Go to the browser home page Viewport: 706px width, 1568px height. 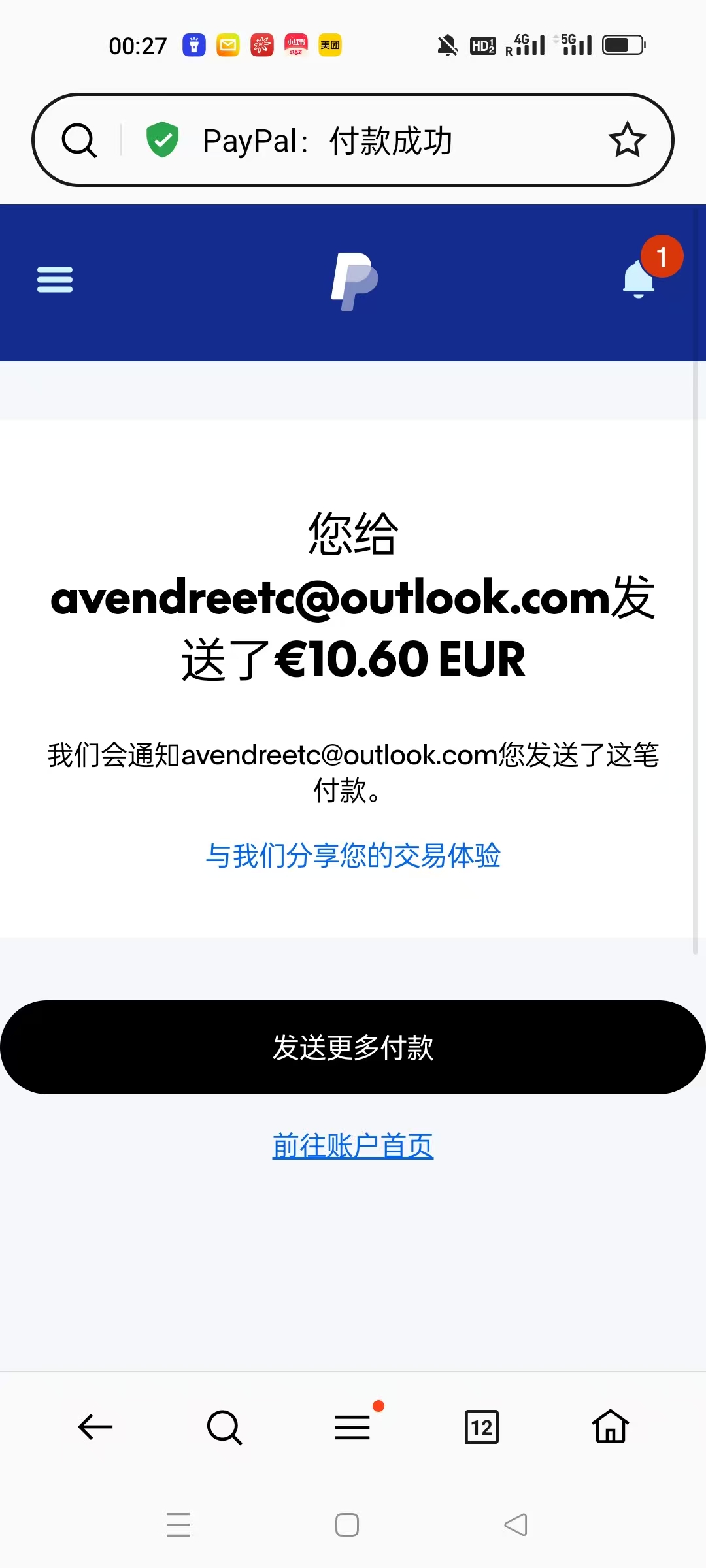611,1427
